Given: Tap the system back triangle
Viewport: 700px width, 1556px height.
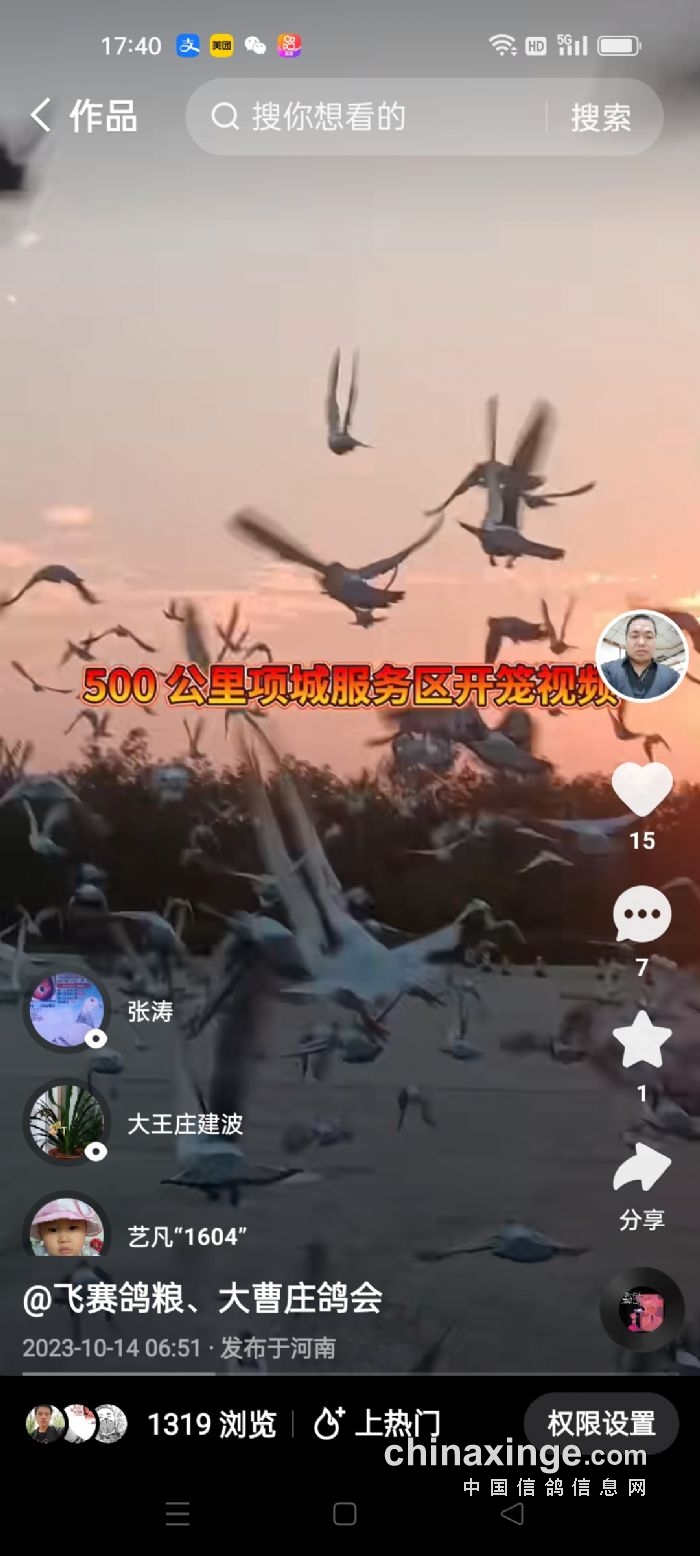Looking at the screenshot, I should coord(512,1513).
